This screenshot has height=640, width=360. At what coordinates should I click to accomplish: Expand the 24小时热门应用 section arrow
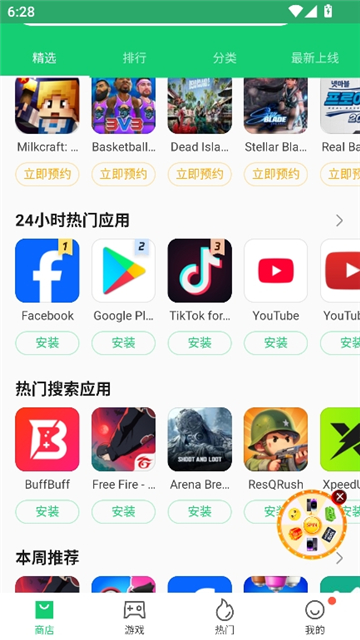pyautogui.click(x=339, y=221)
